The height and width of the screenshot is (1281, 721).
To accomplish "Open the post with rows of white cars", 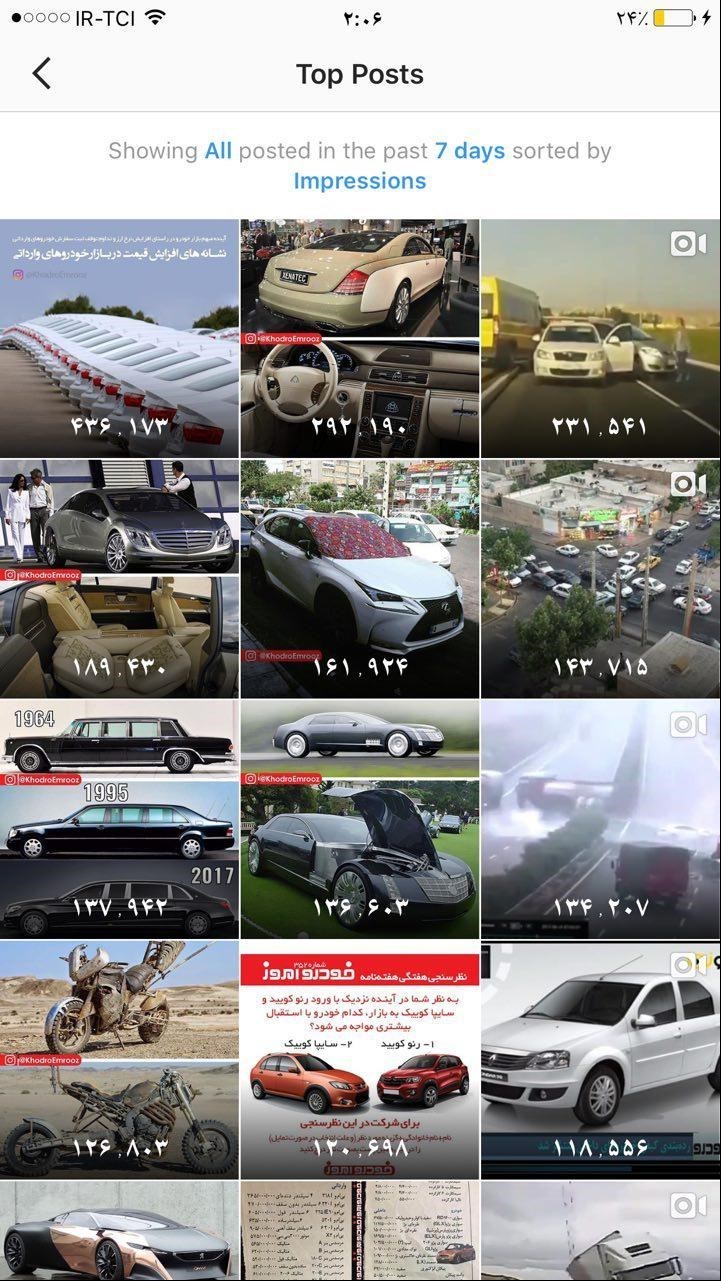I will pyautogui.click(x=119, y=339).
